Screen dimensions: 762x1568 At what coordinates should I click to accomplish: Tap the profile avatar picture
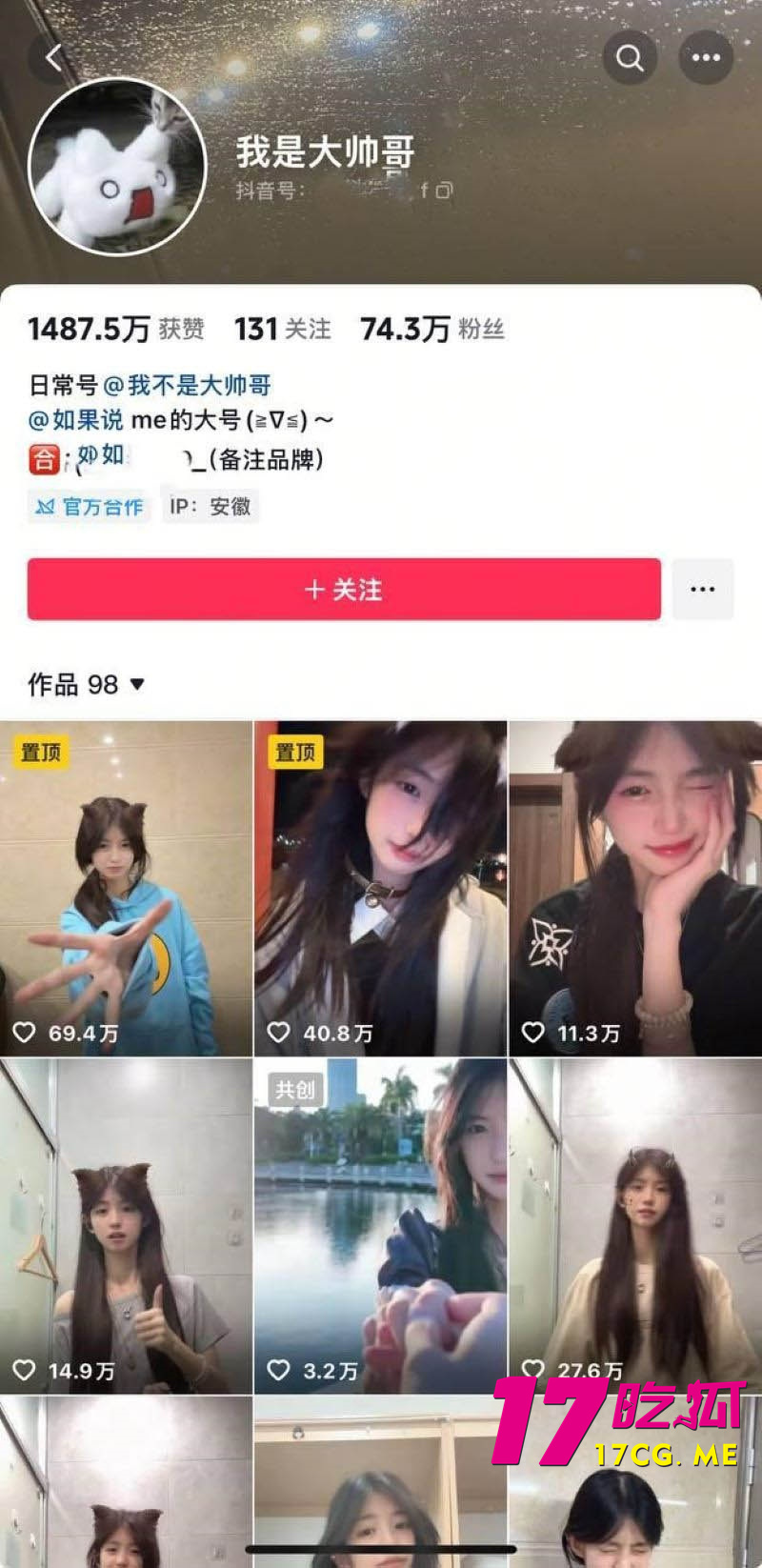coord(118,168)
